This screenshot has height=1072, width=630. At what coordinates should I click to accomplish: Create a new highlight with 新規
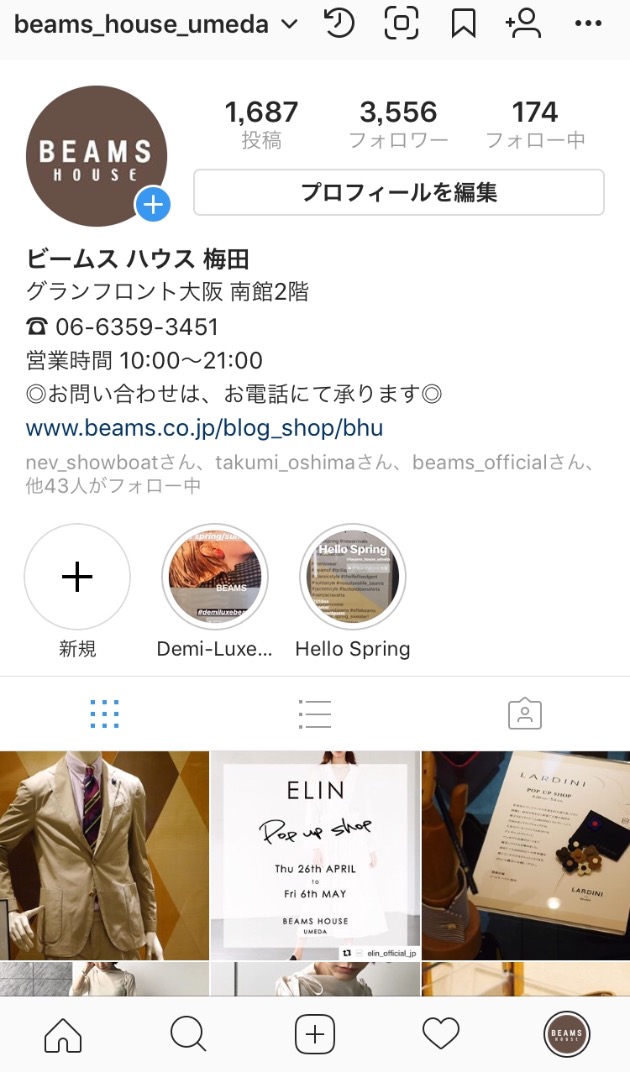[x=77, y=577]
